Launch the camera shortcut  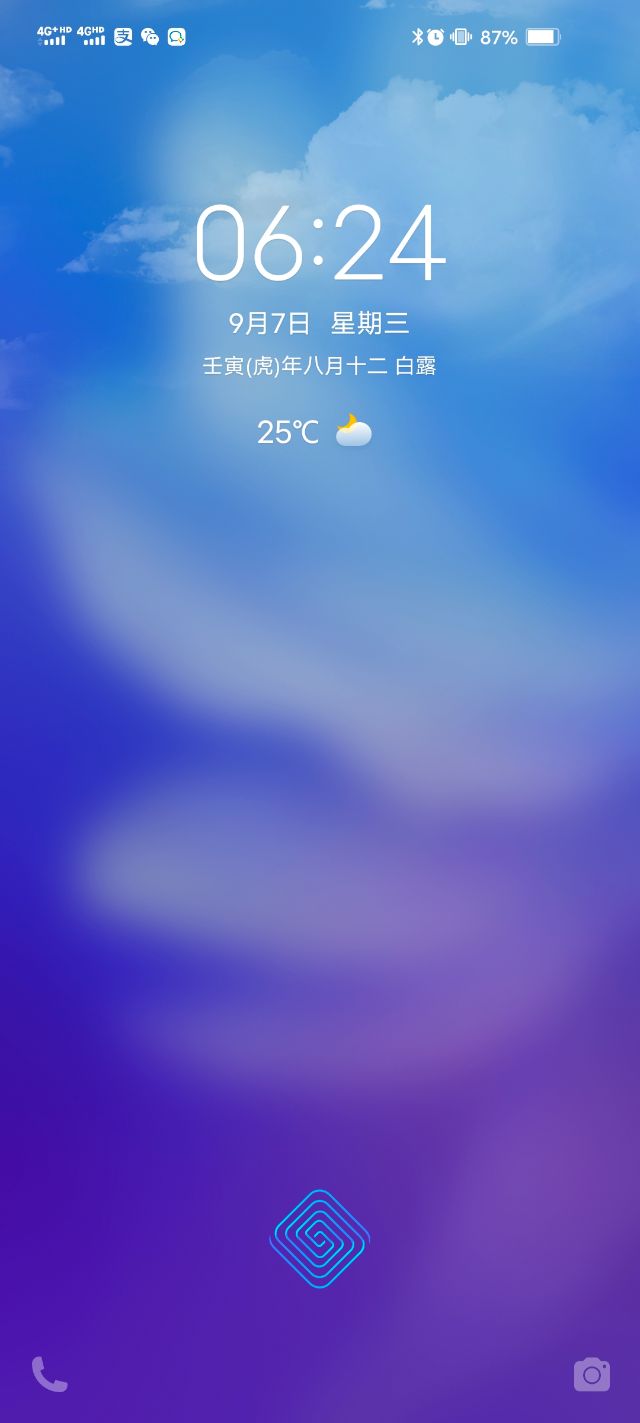coord(591,1374)
